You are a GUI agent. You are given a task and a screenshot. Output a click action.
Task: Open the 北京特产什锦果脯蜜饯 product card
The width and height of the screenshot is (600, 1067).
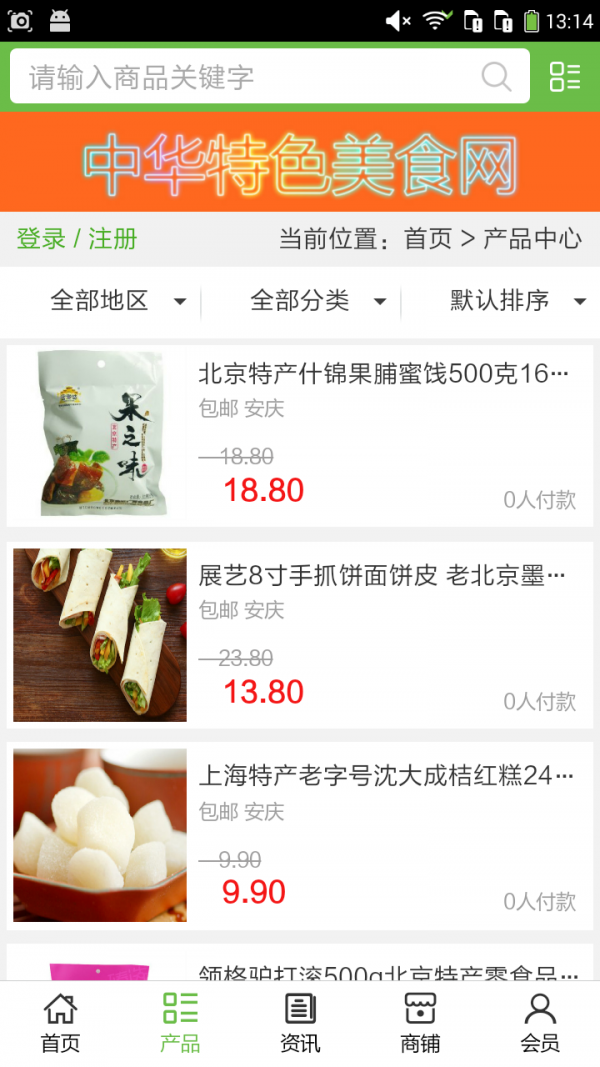pos(300,435)
